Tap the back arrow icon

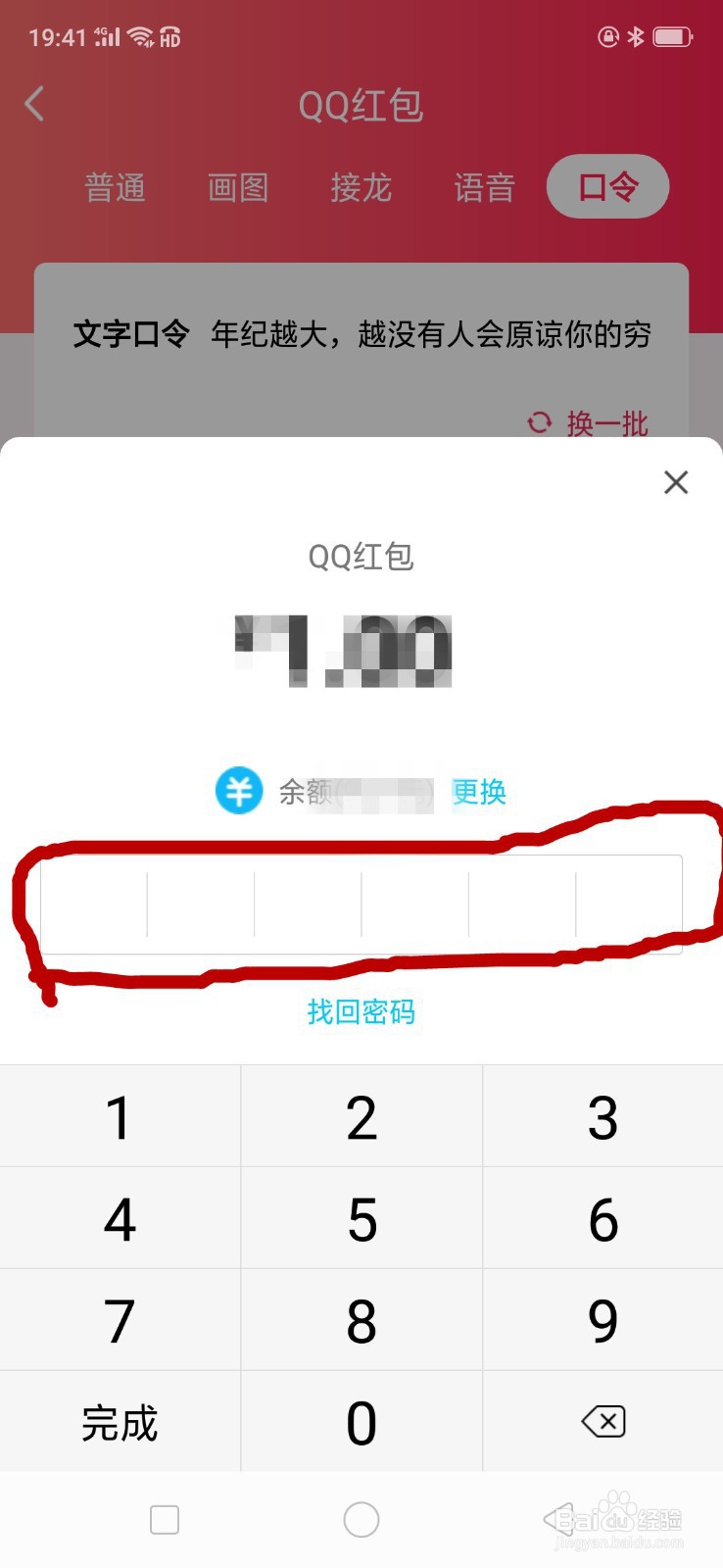(34, 103)
